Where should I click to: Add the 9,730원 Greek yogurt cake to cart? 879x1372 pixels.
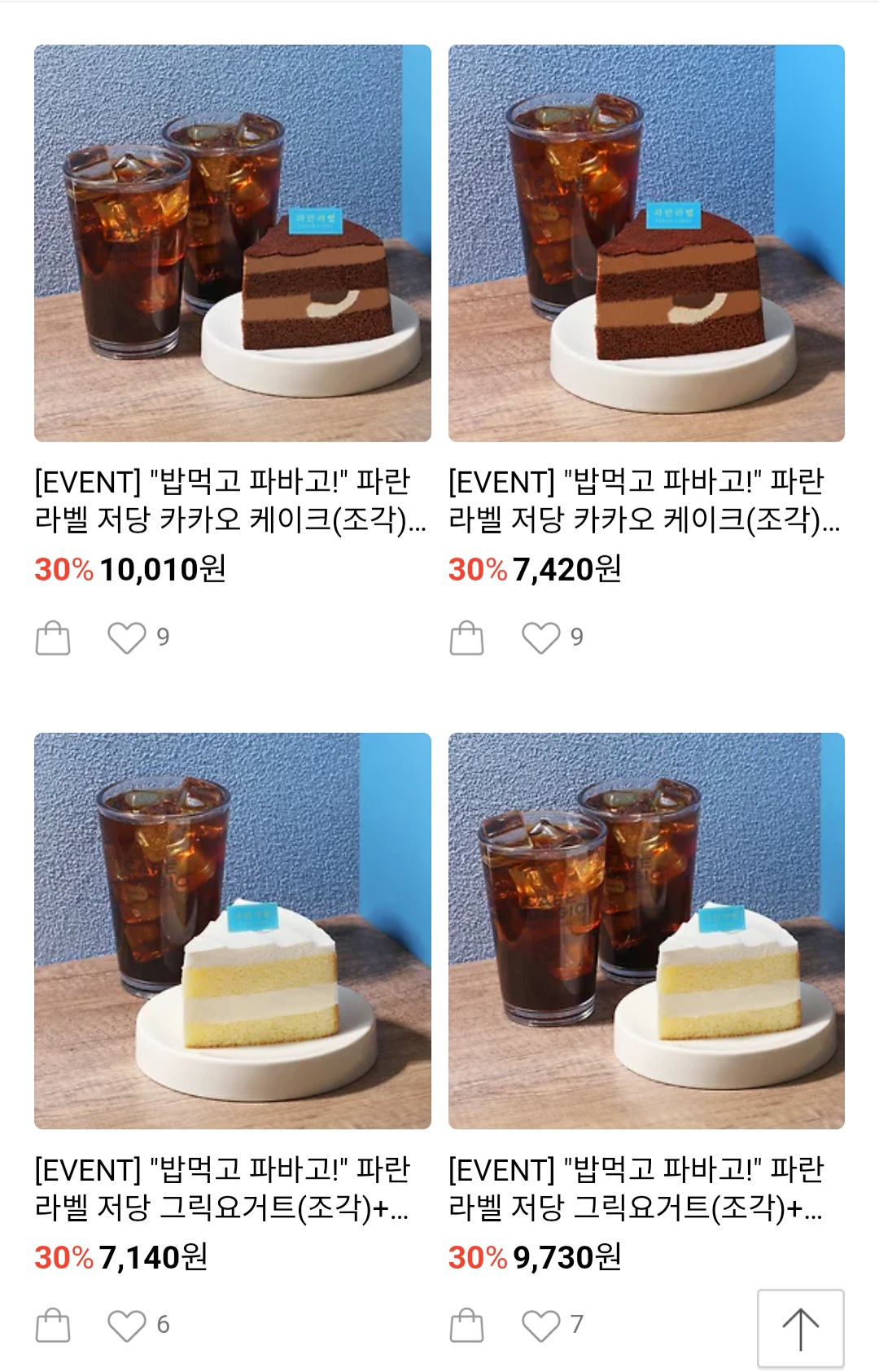(x=466, y=1326)
